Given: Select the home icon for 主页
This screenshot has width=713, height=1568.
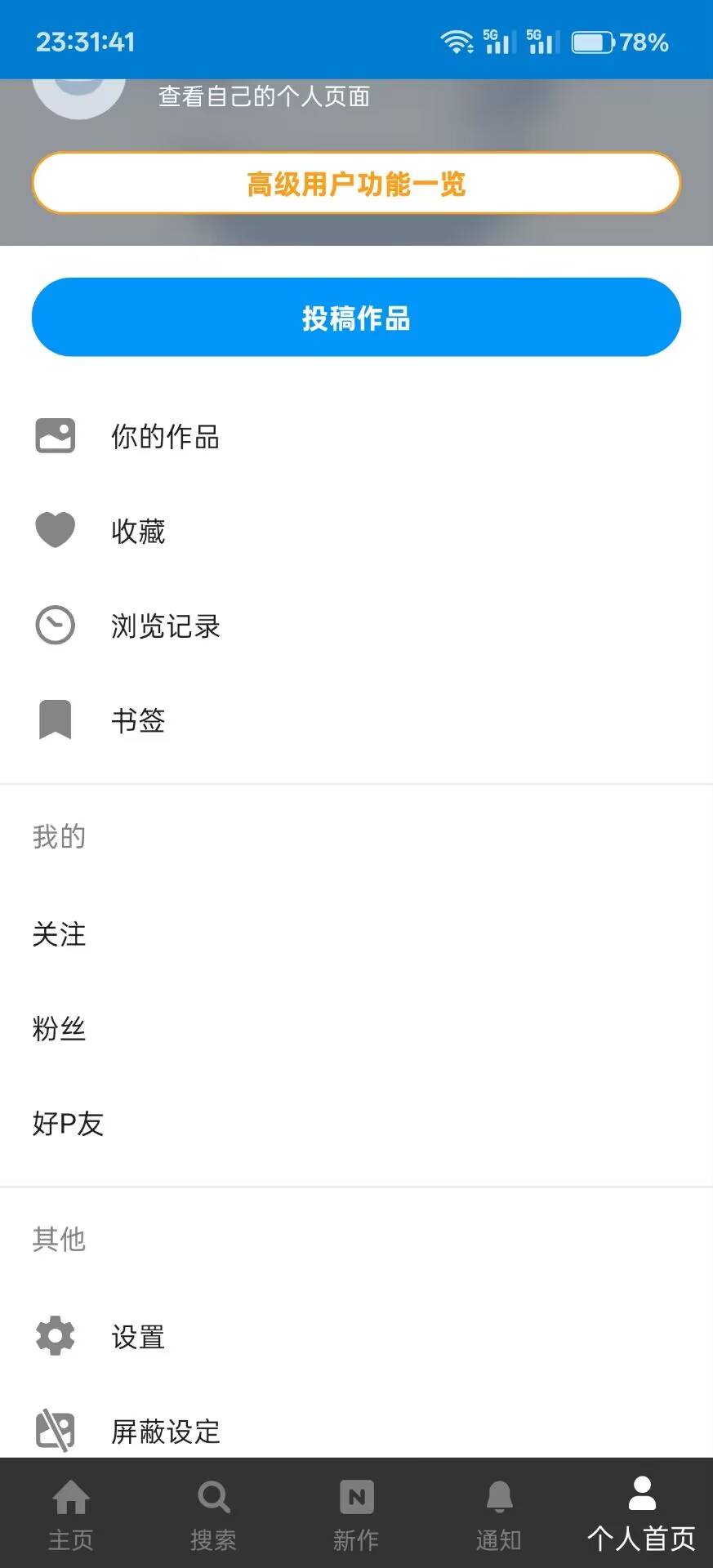Looking at the screenshot, I should tap(71, 1497).
